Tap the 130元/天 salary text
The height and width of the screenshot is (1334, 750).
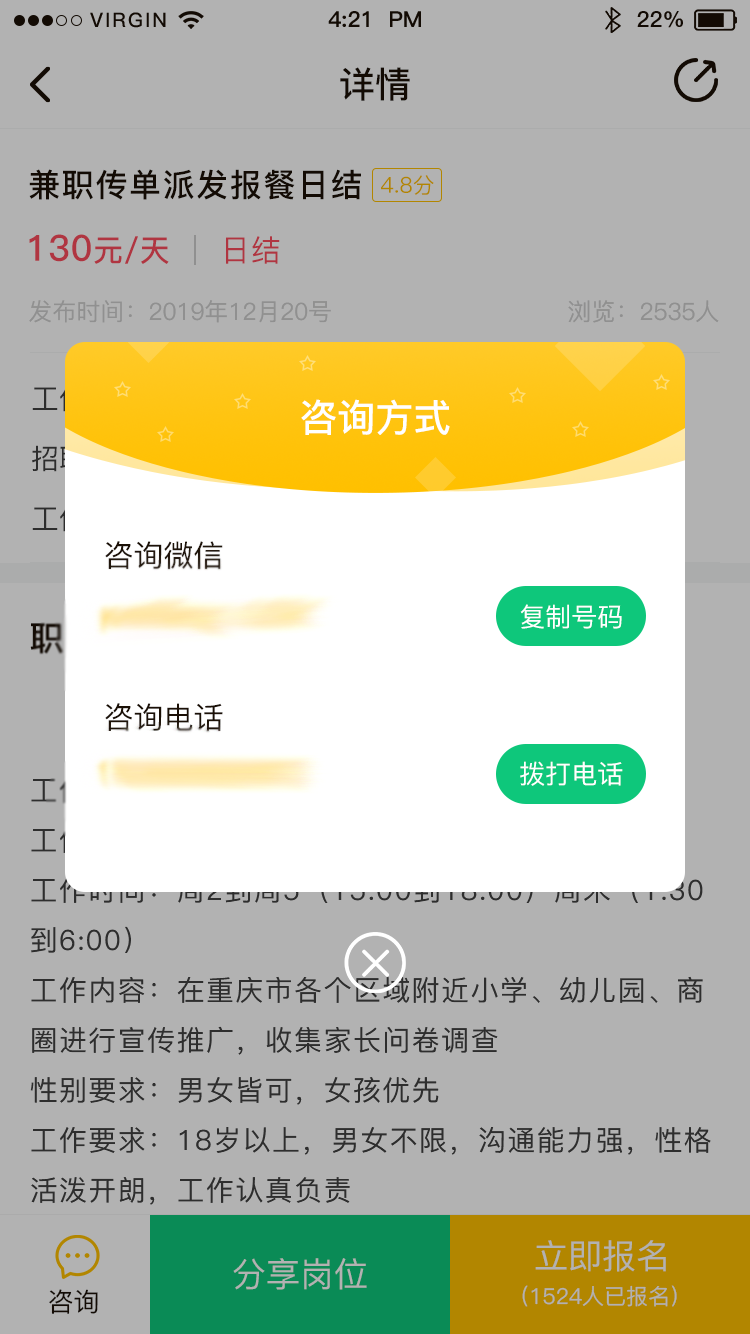(x=98, y=249)
